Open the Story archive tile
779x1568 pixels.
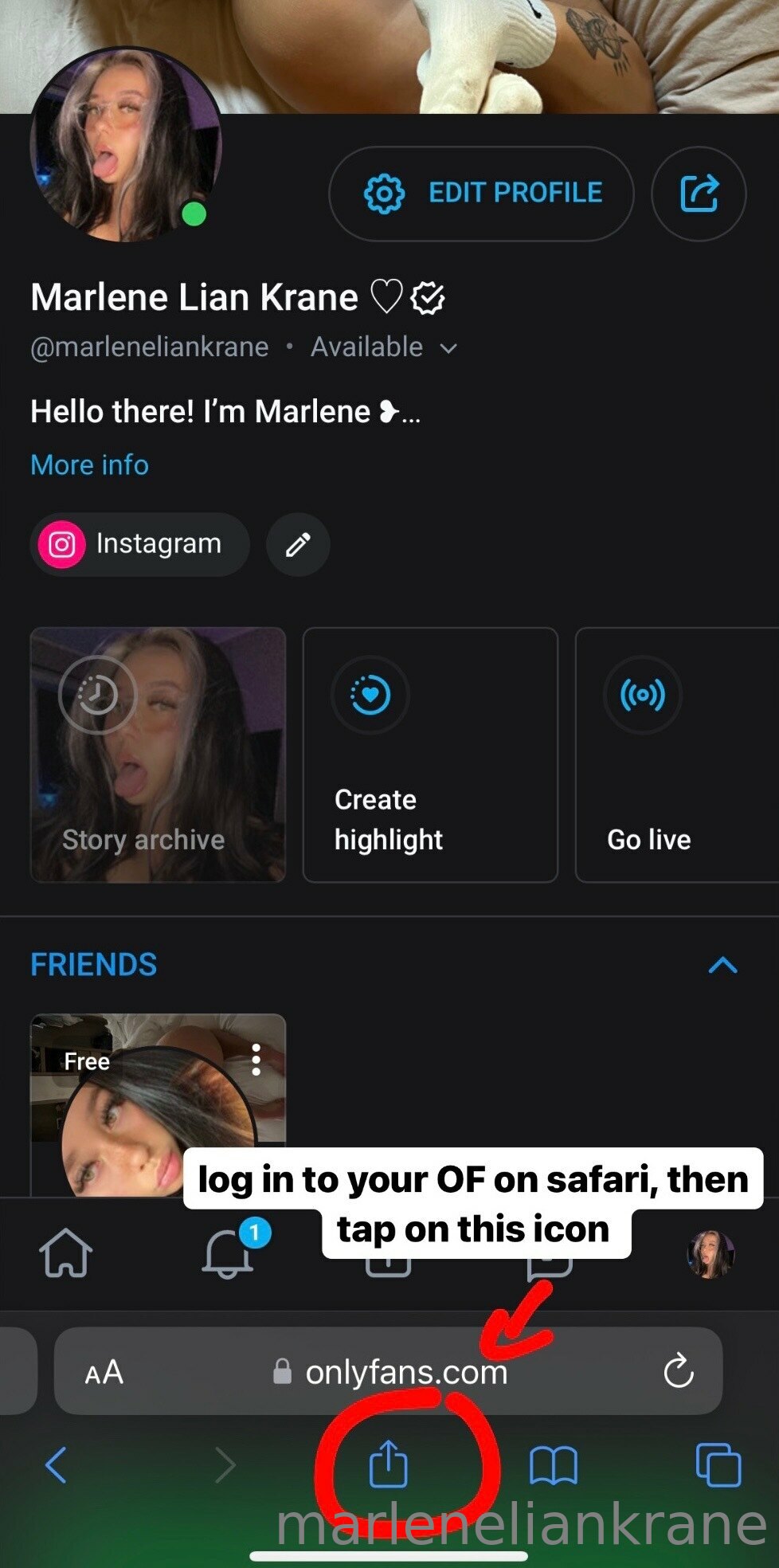coord(158,755)
